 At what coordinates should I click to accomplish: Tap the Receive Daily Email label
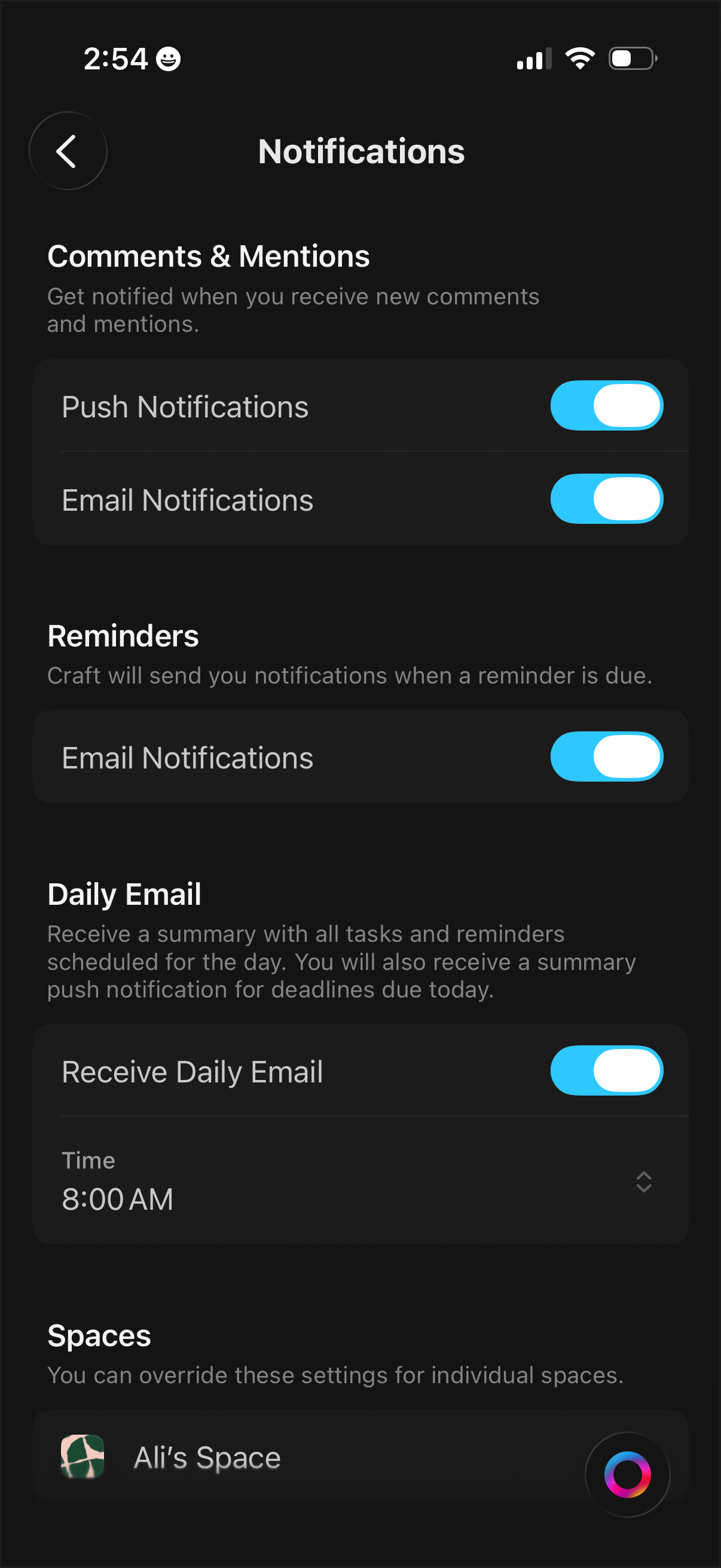192,1070
